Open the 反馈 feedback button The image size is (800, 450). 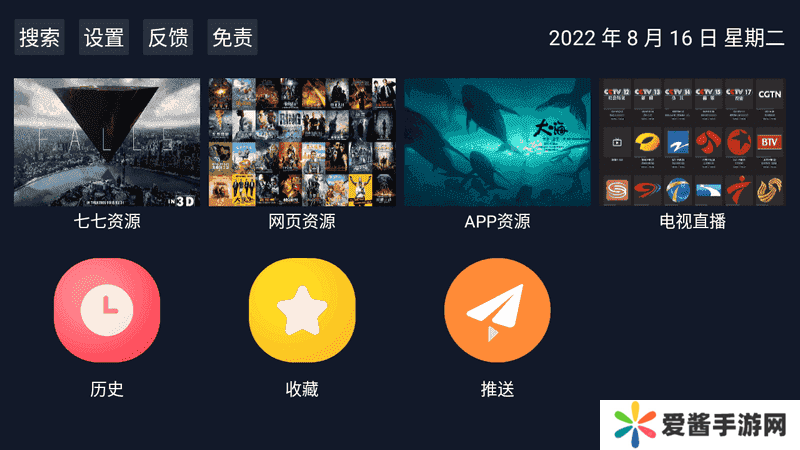pos(168,38)
